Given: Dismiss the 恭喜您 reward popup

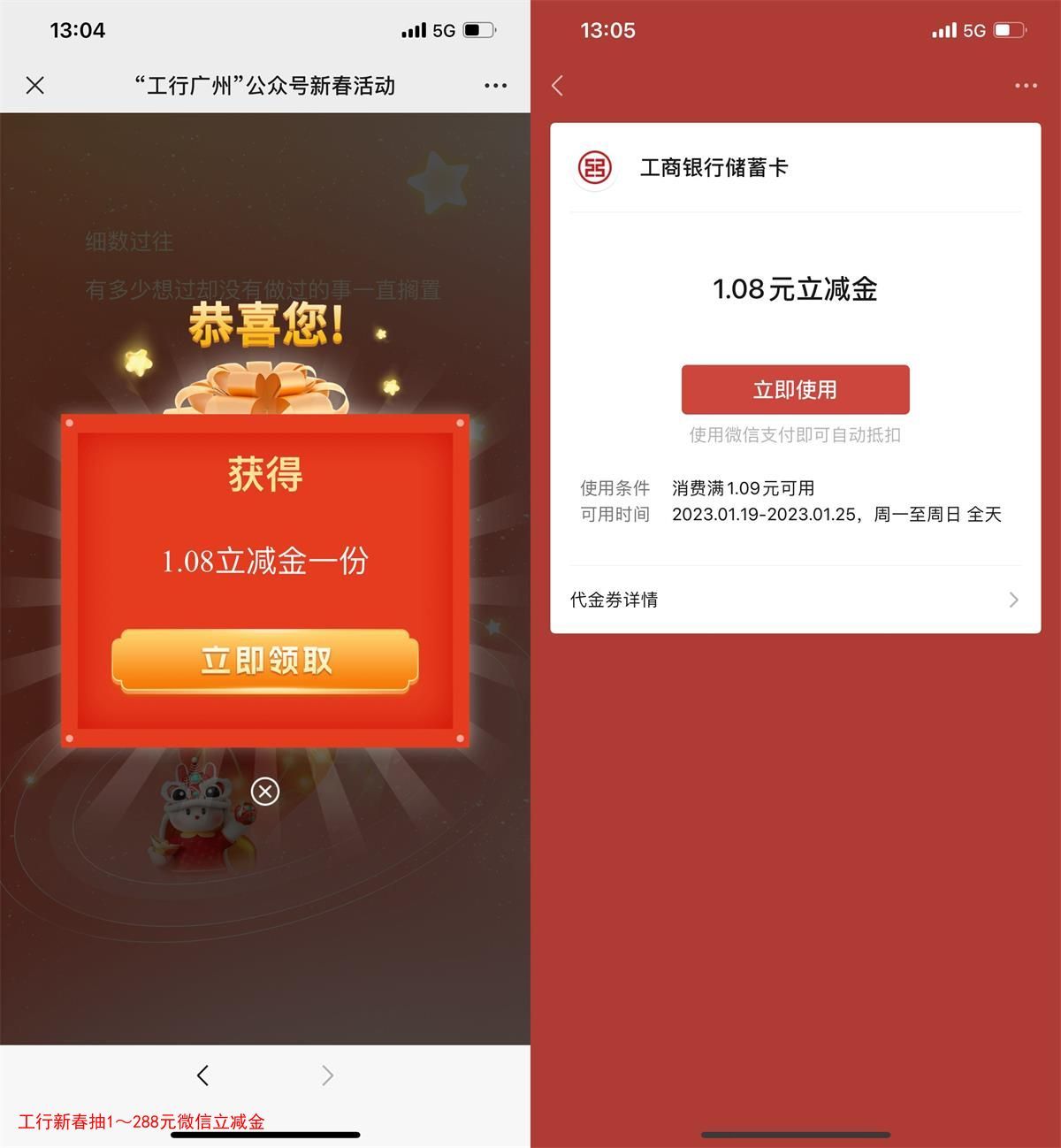Looking at the screenshot, I should (264, 791).
